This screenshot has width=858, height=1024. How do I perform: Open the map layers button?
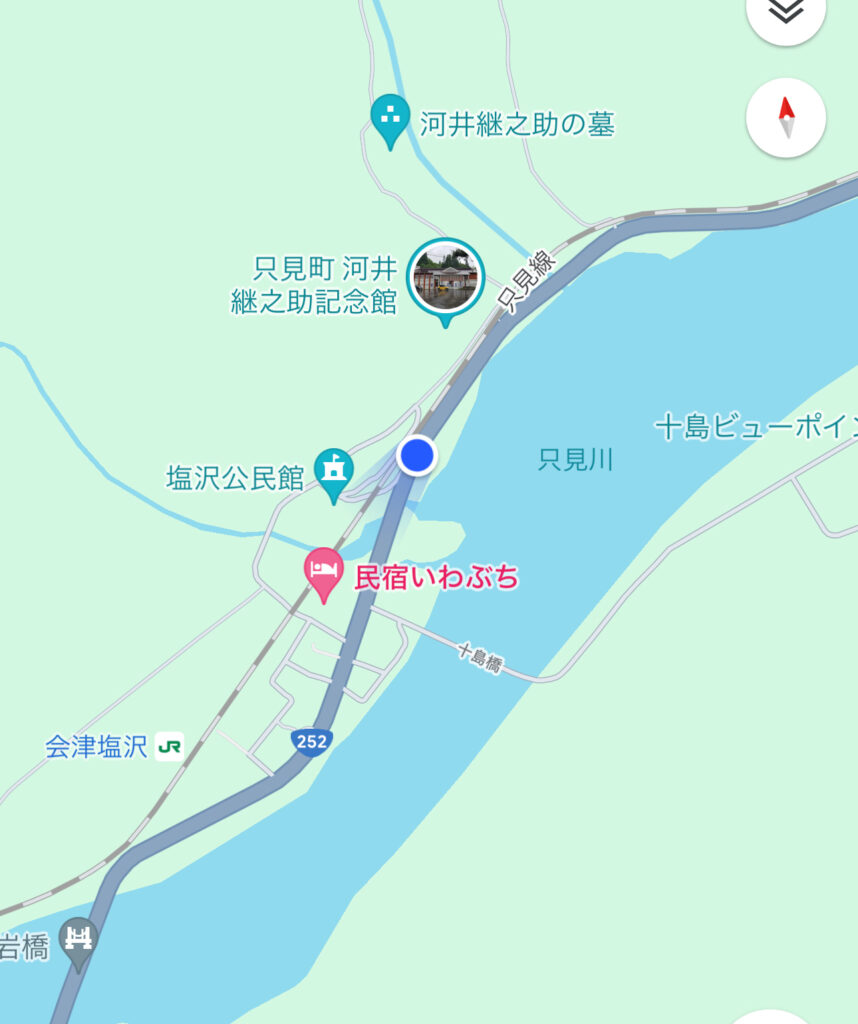pyautogui.click(x=786, y=10)
